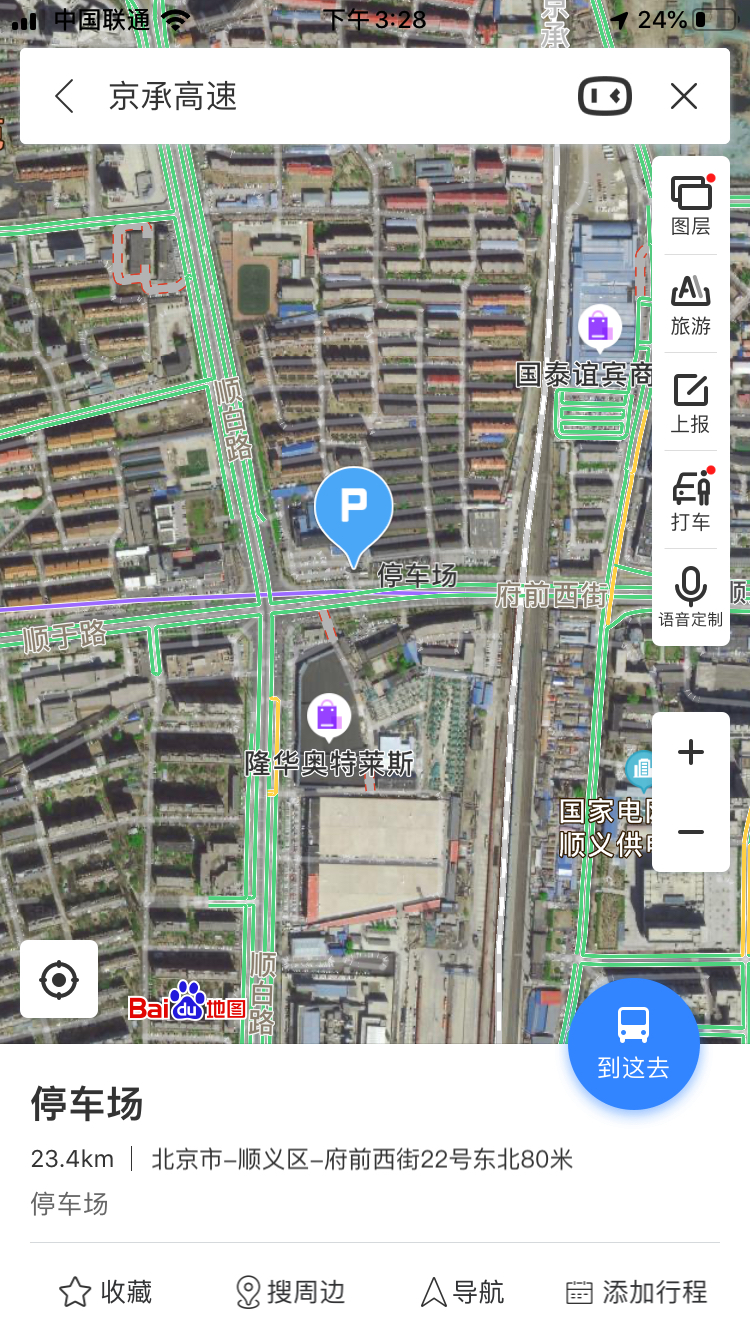
Task: Select the blue parking marker on the map
Action: [353, 508]
